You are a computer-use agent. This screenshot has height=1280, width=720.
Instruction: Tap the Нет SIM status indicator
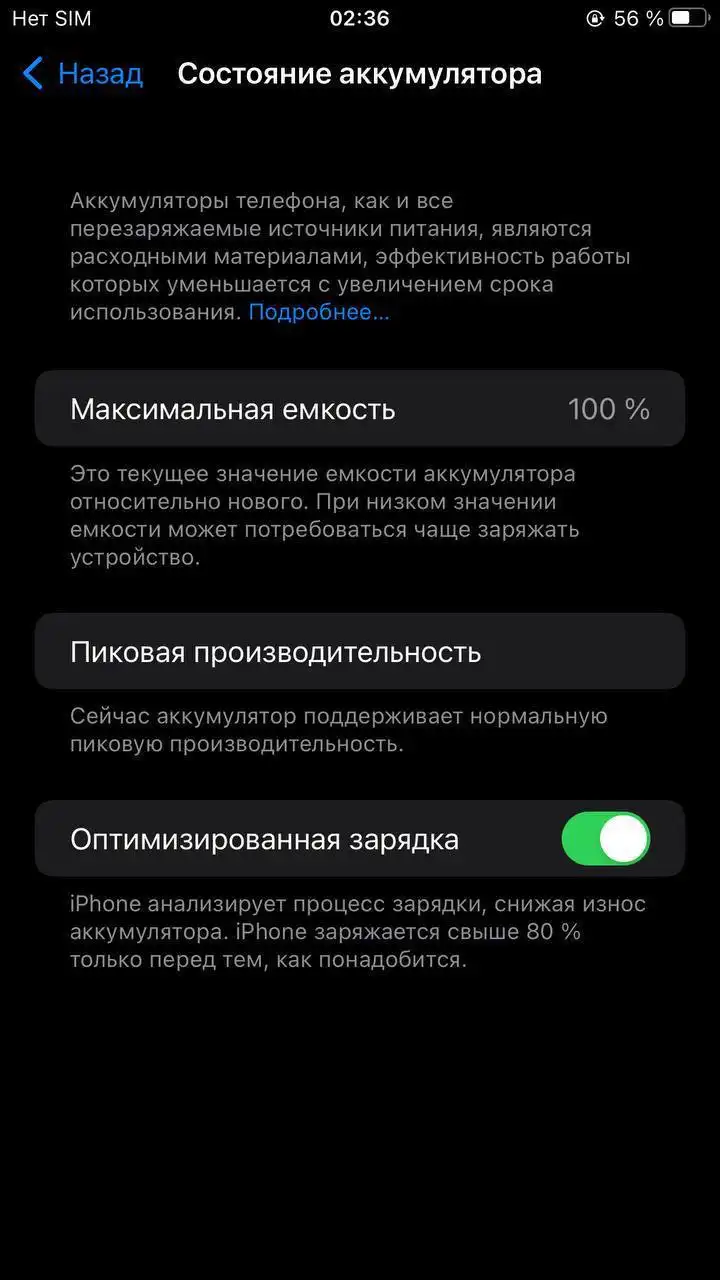tap(52, 17)
